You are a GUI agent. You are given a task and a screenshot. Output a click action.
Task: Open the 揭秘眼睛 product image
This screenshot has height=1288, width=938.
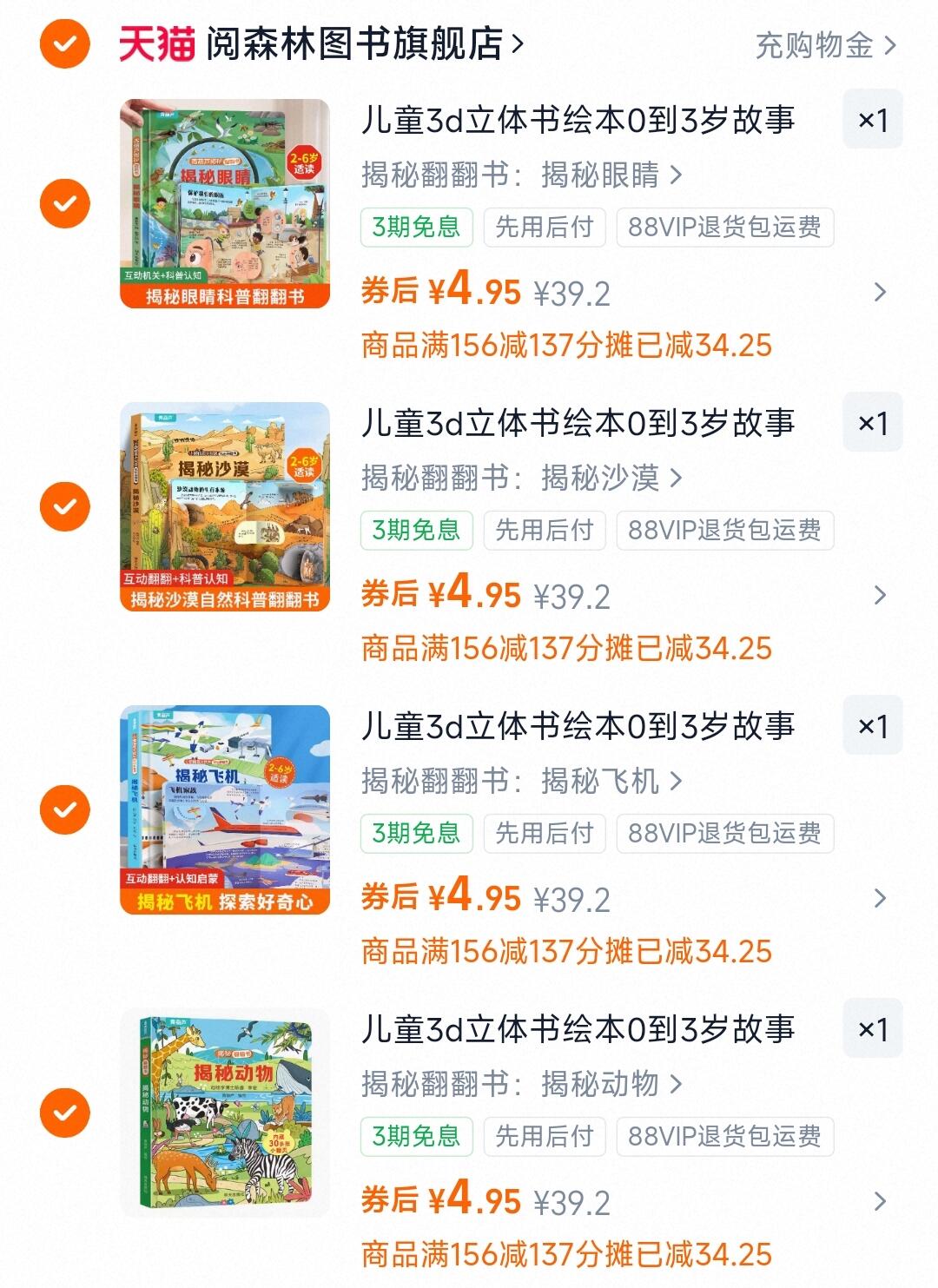pyautogui.click(x=225, y=203)
